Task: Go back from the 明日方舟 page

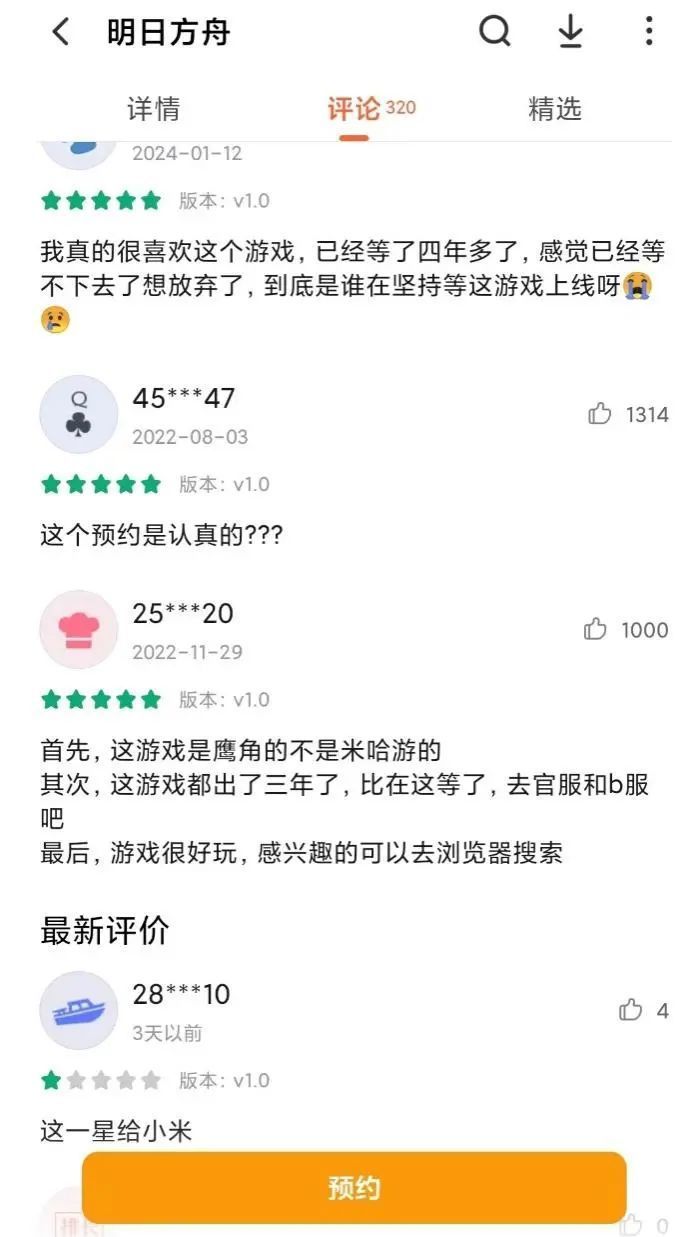Action: (61, 32)
